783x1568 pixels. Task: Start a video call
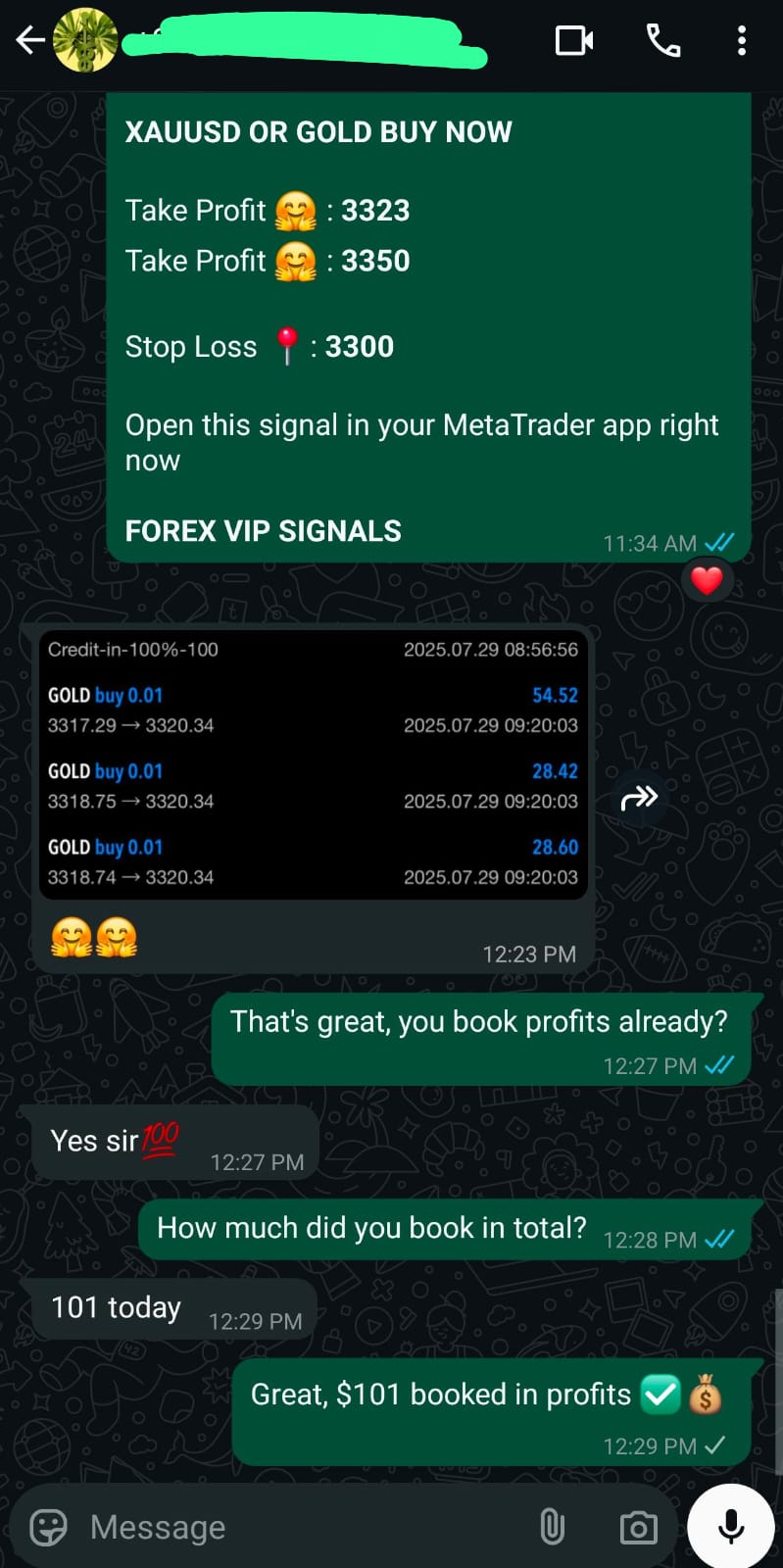[574, 40]
